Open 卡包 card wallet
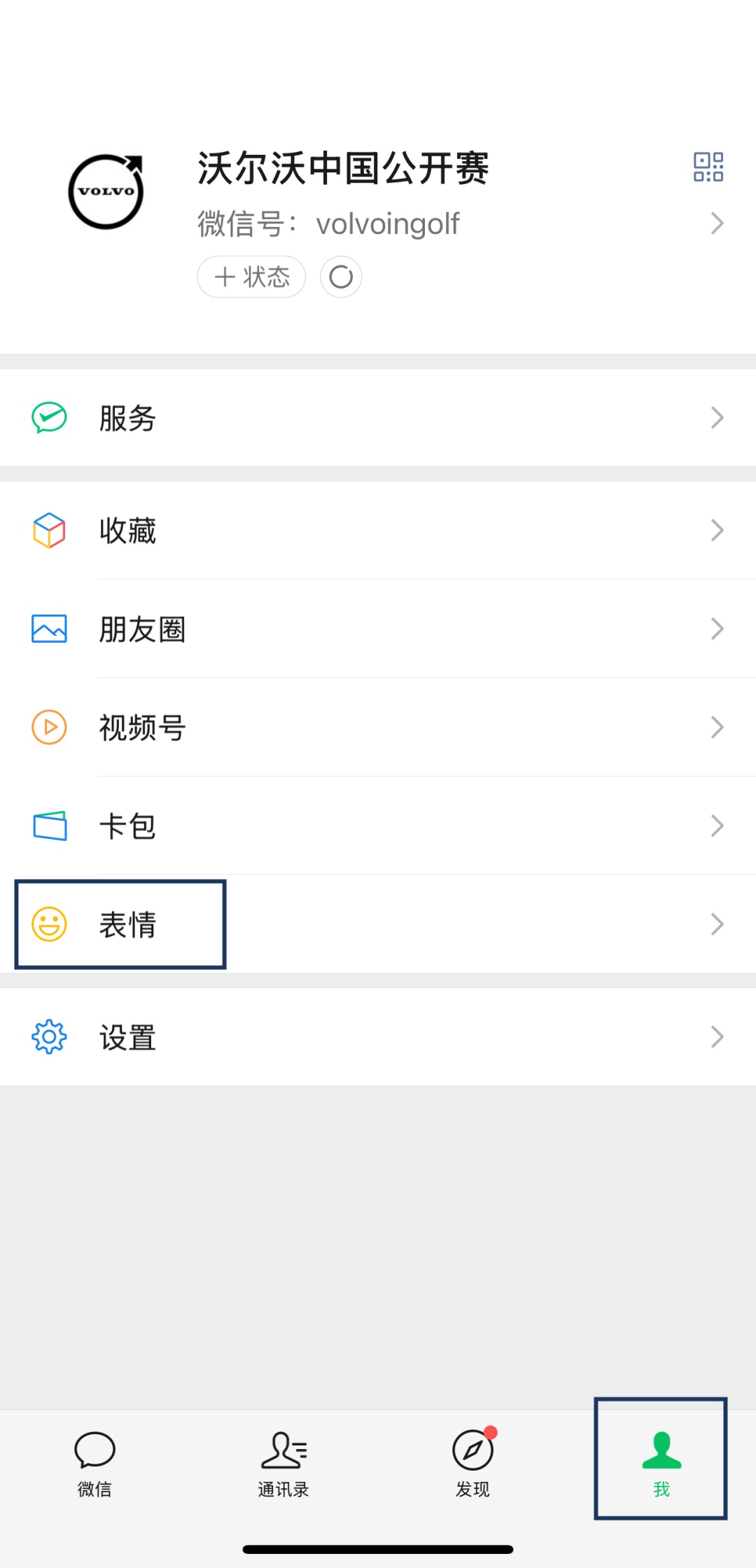 (378, 826)
